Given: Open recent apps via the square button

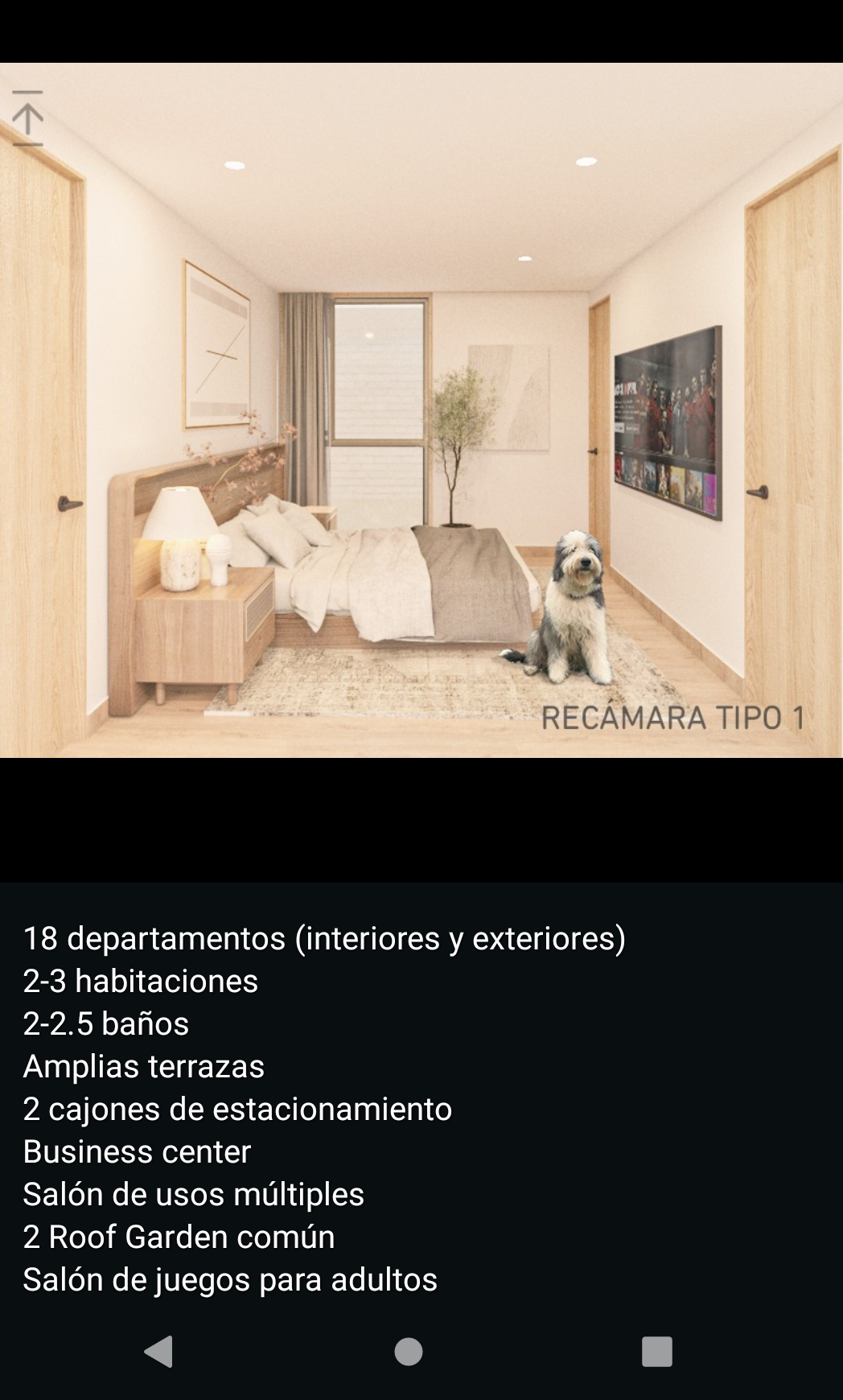Looking at the screenshot, I should (x=656, y=1351).
